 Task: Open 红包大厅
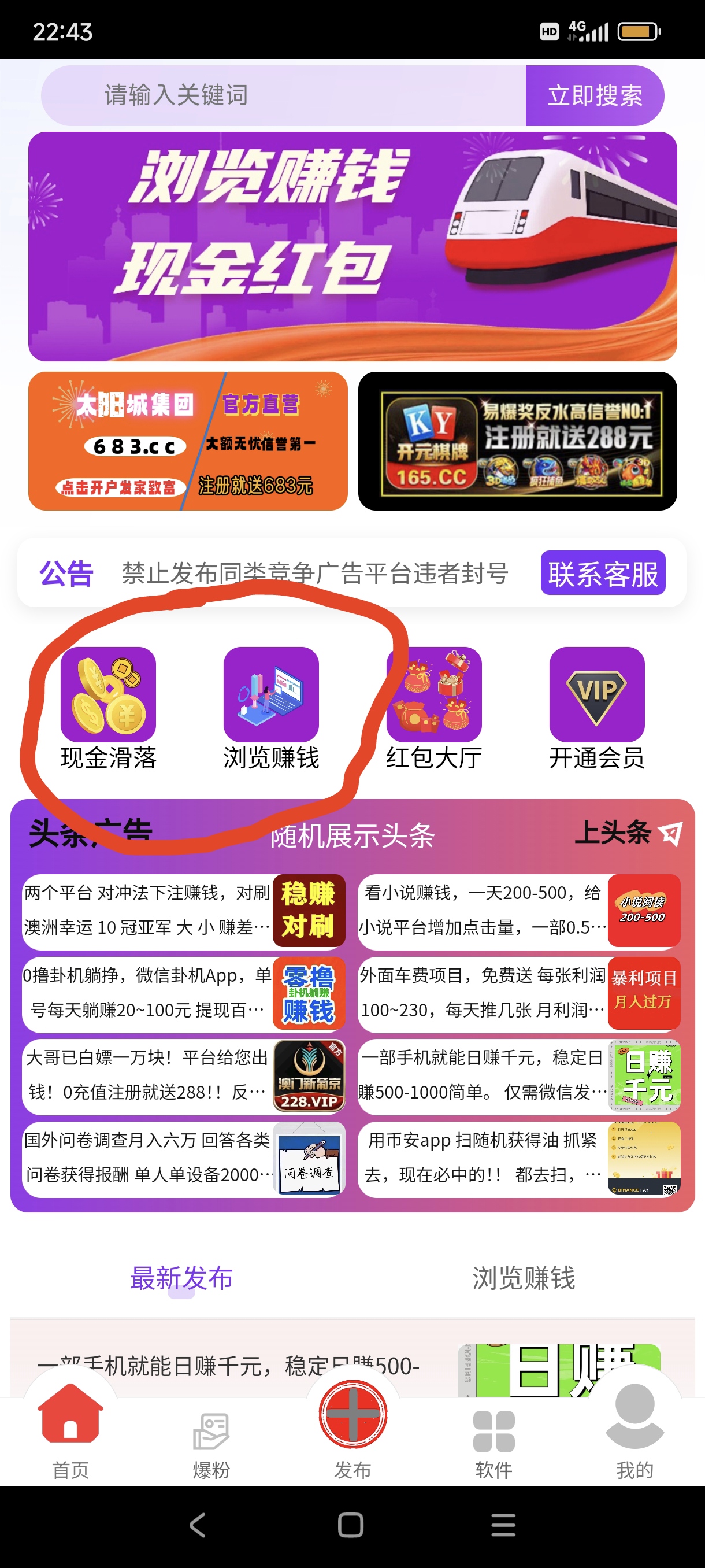coord(434,709)
